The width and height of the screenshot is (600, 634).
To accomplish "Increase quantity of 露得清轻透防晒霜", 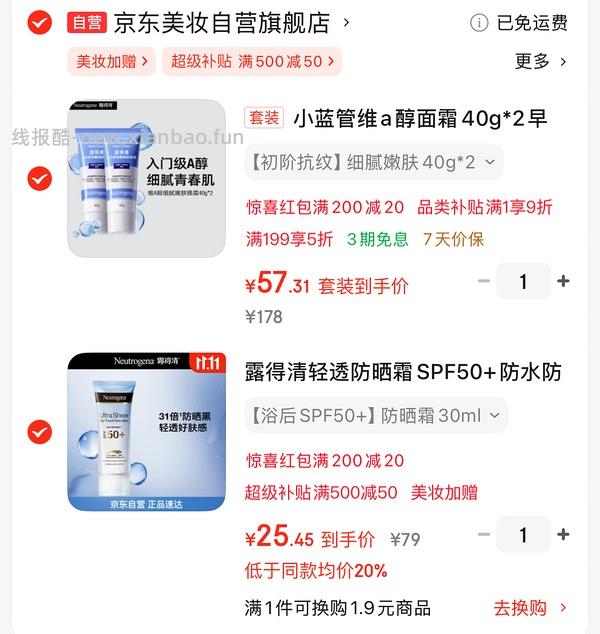I will click(x=563, y=535).
